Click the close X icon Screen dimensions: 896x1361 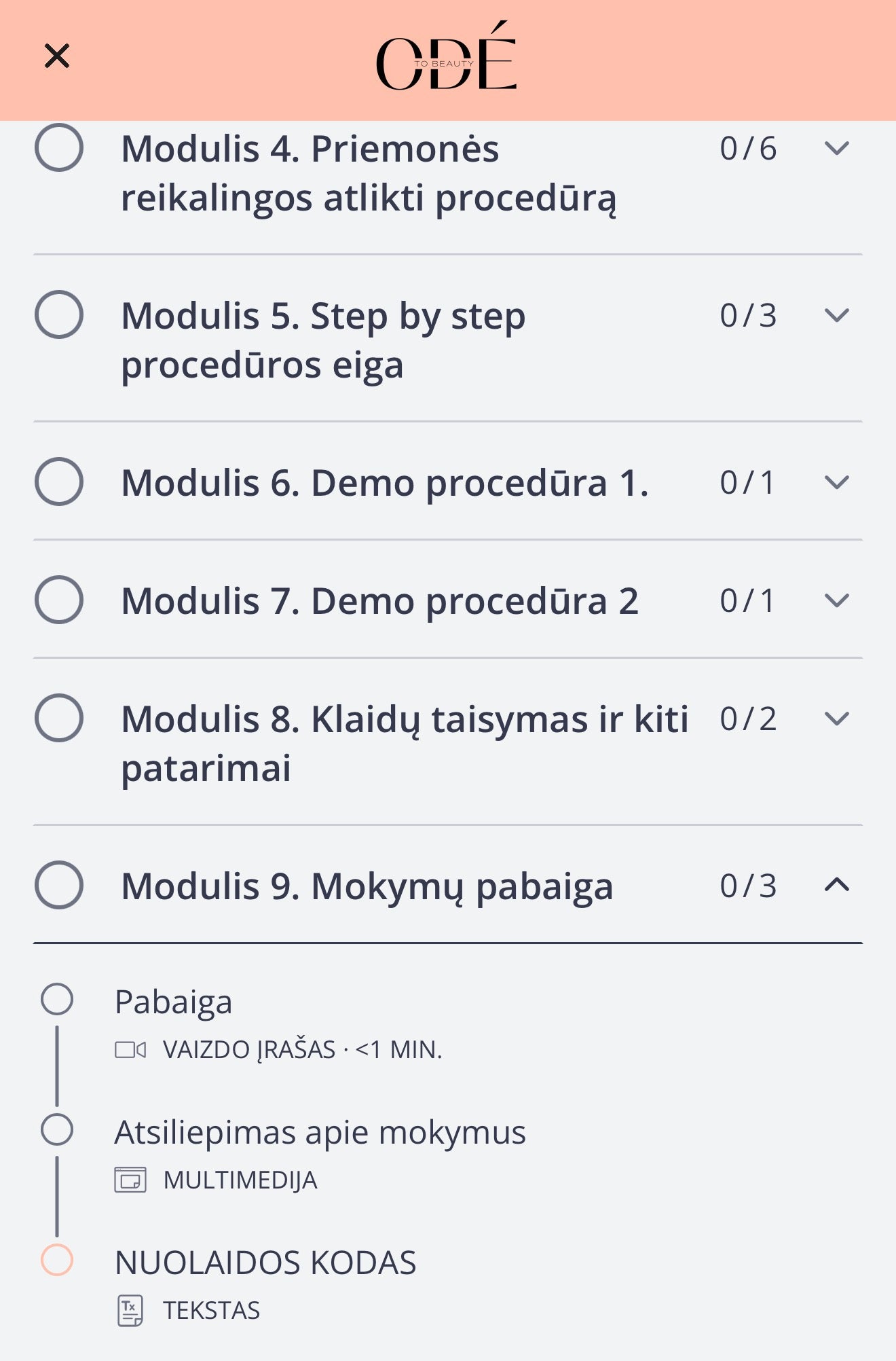pyautogui.click(x=58, y=56)
